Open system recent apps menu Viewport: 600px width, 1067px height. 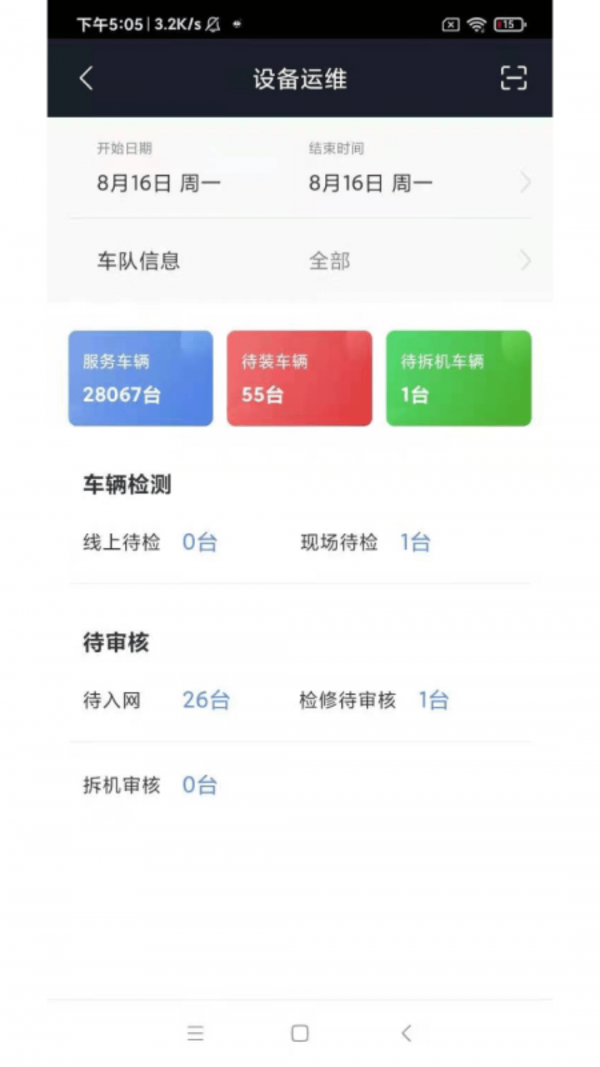pyautogui.click(x=195, y=1034)
